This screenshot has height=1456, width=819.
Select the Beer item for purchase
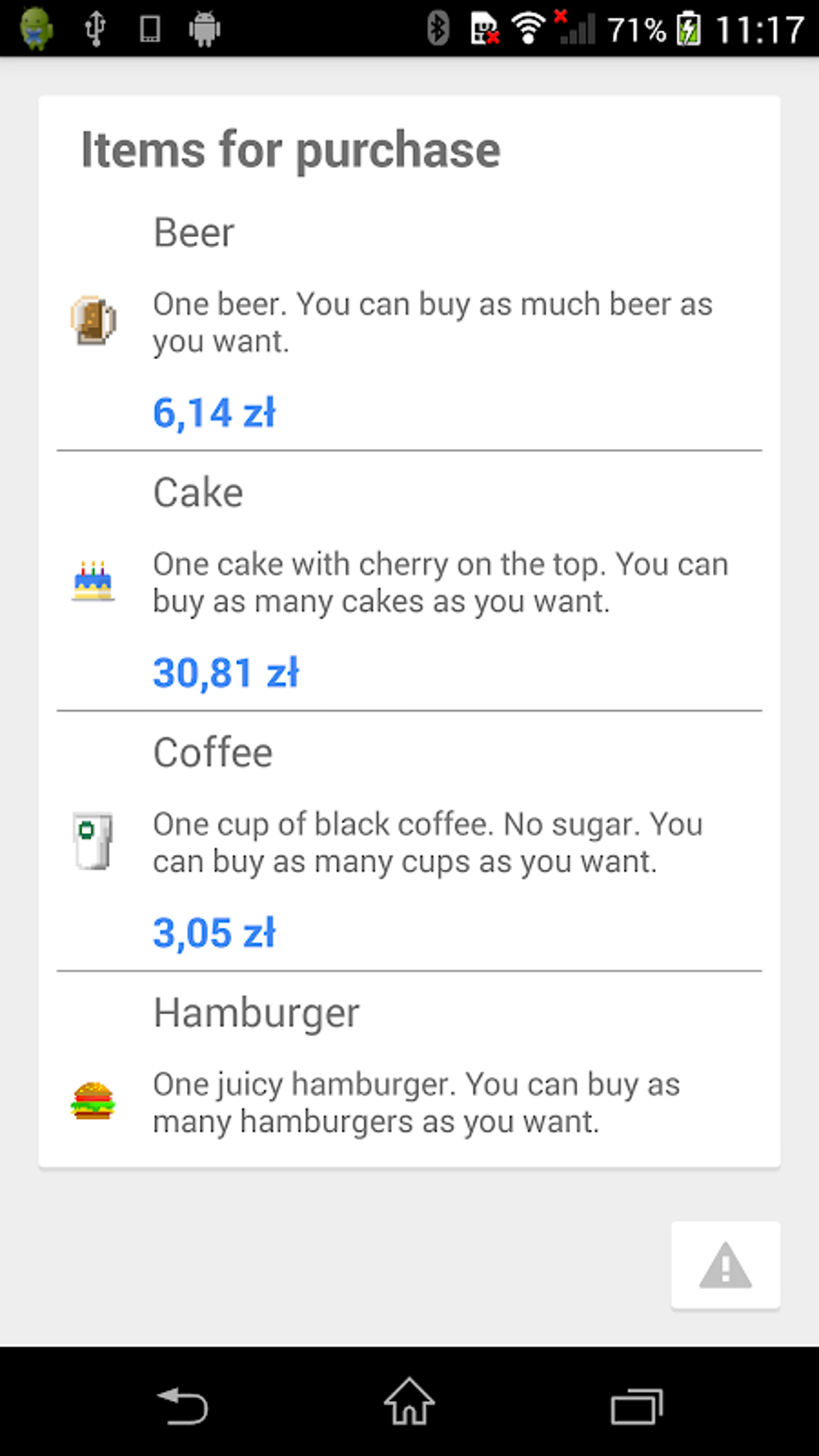409,321
